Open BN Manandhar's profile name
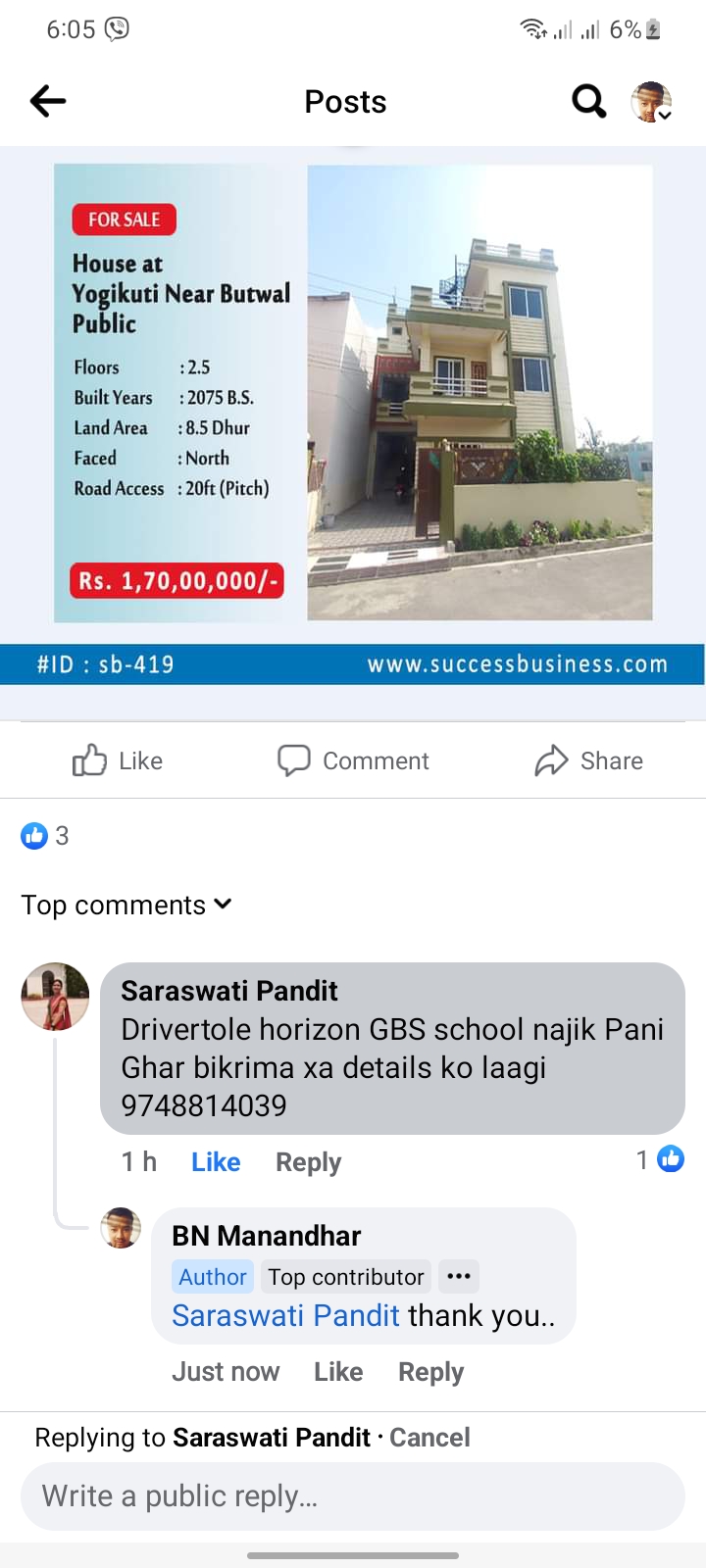 coord(266,1236)
